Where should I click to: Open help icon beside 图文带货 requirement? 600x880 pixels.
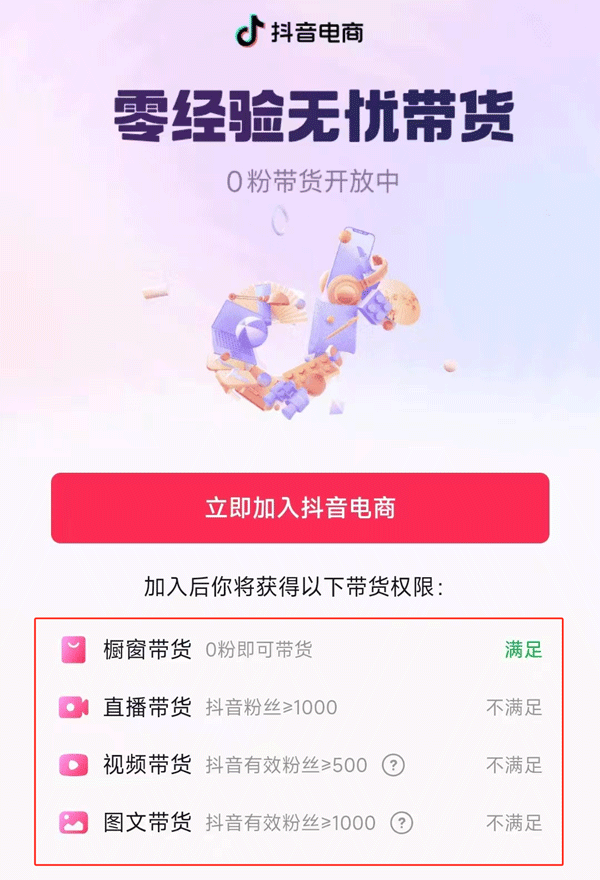tap(401, 823)
